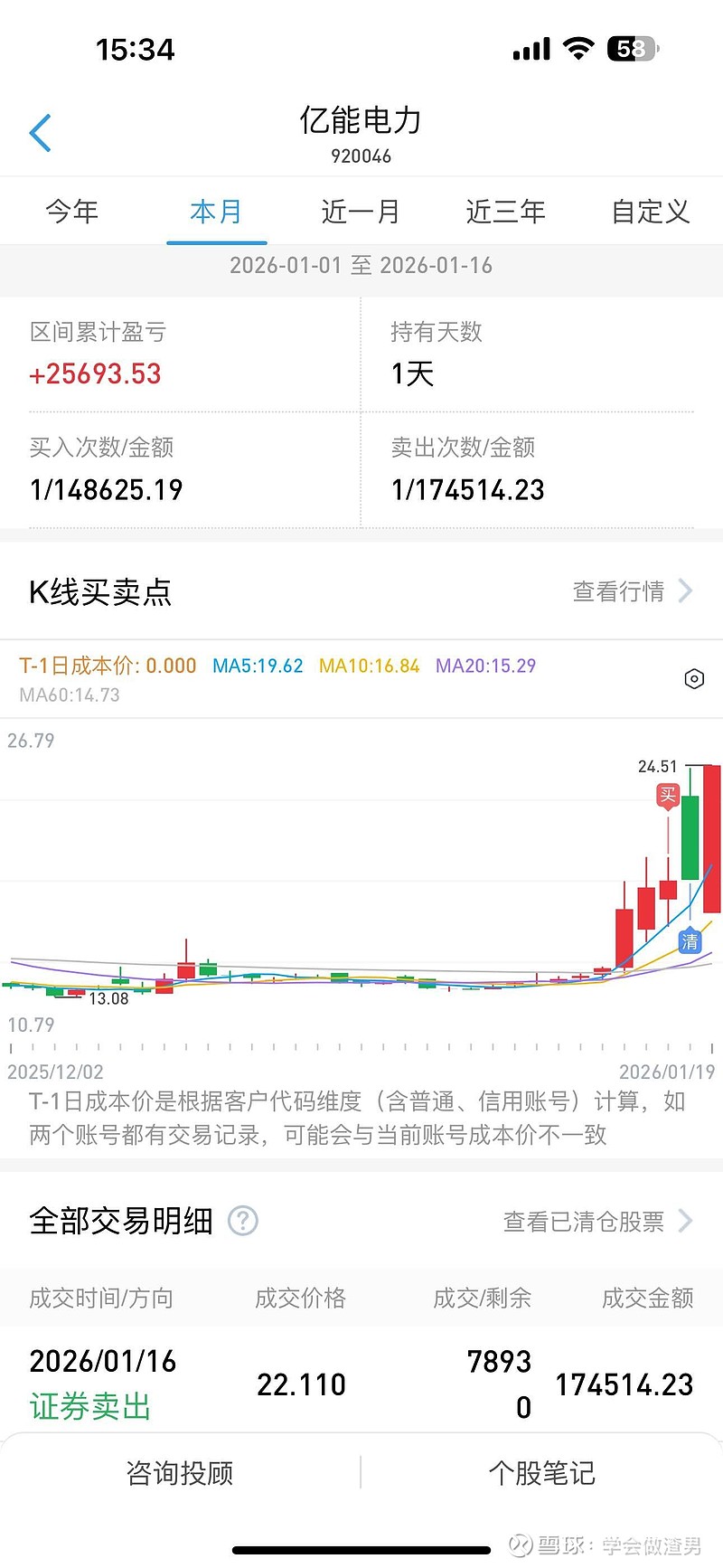Image resolution: width=723 pixels, height=1568 pixels.
Task: Open 查看行情 to view quotes
Action: click(x=620, y=592)
